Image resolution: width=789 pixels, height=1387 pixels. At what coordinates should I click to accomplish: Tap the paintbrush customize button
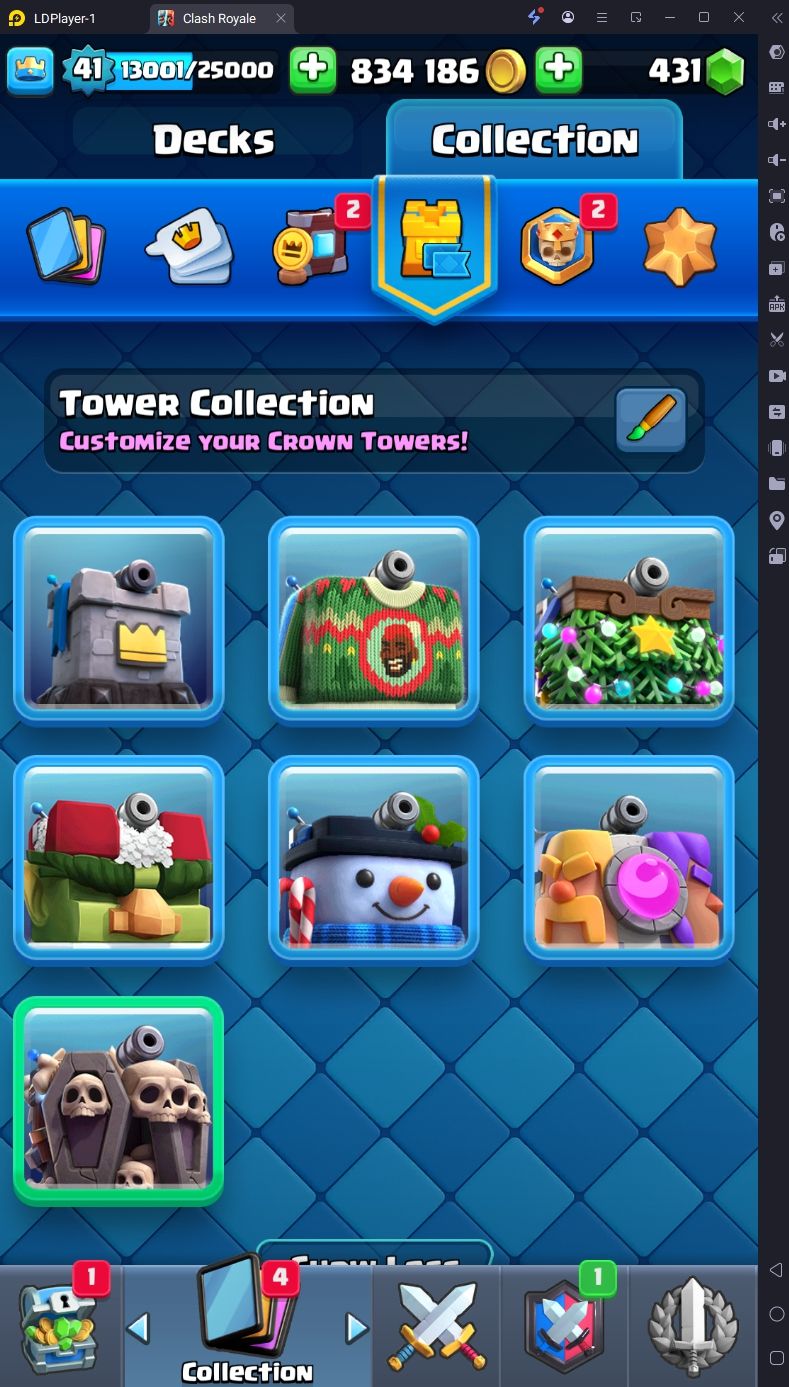point(651,421)
